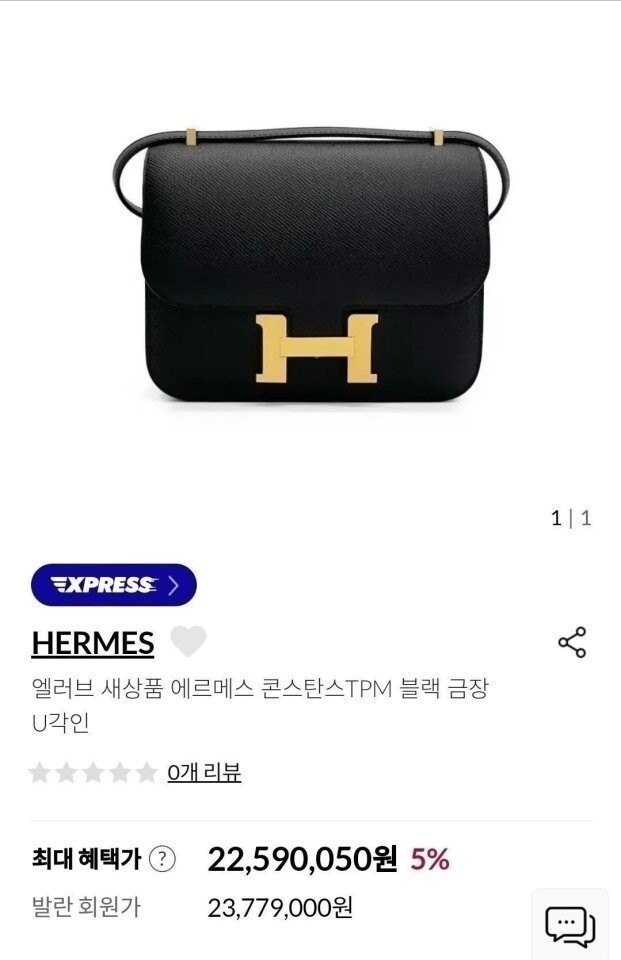Share this product
The height and width of the screenshot is (960, 621).
(x=572, y=642)
